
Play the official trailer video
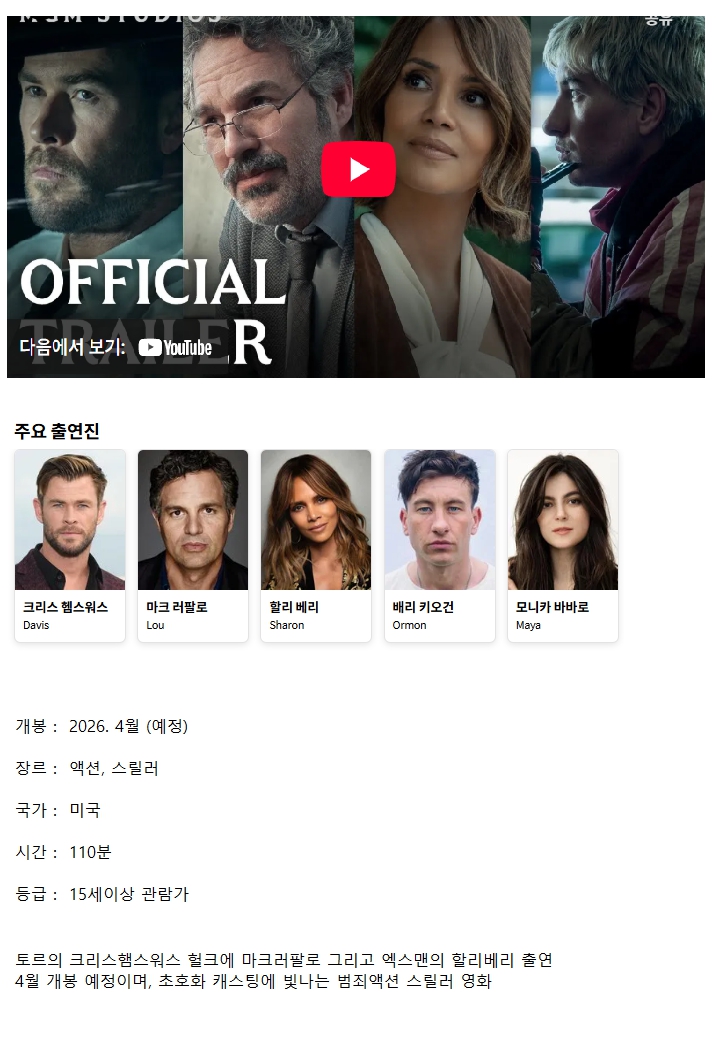358,170
